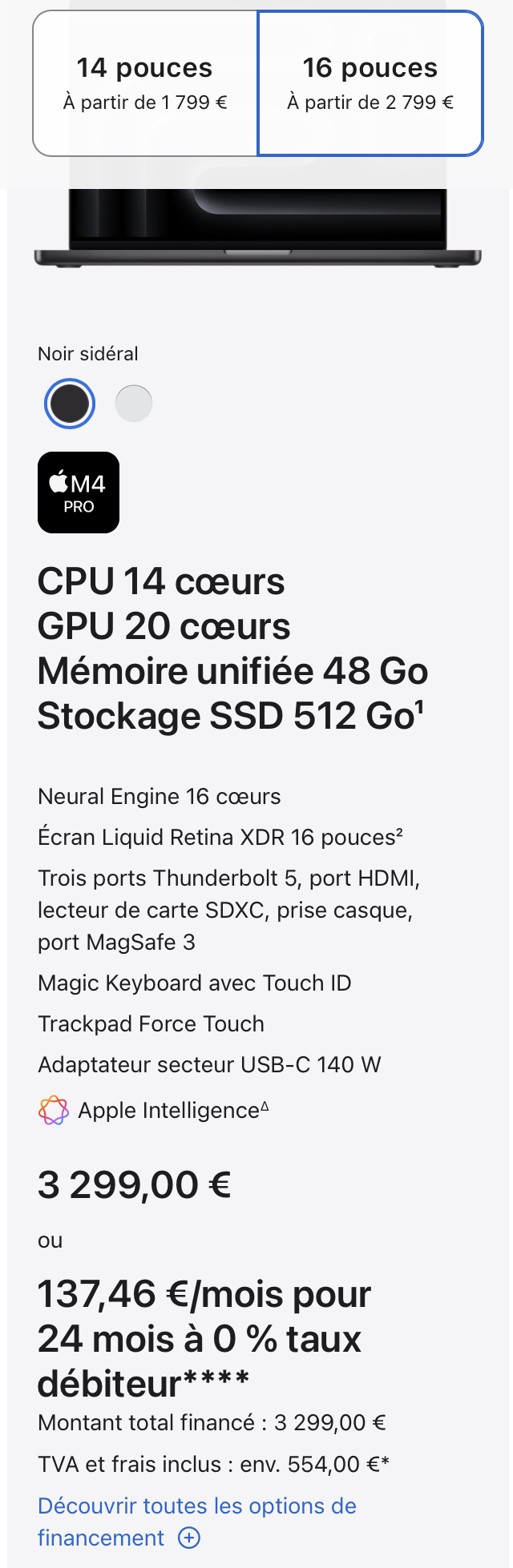Choose the Noir sidéral color swatch
The height and width of the screenshot is (1568, 513).
pyautogui.click(x=70, y=403)
